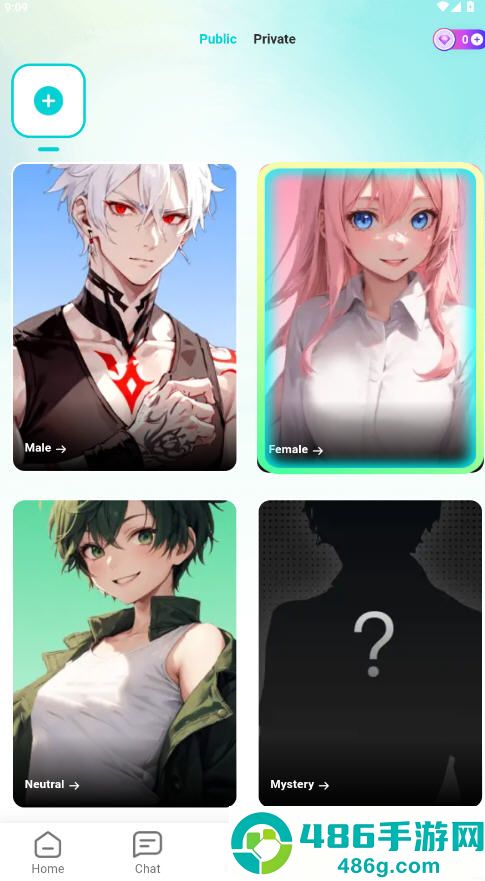The image size is (485, 881).
Task: Open the Neutral character card
Action: tap(125, 653)
